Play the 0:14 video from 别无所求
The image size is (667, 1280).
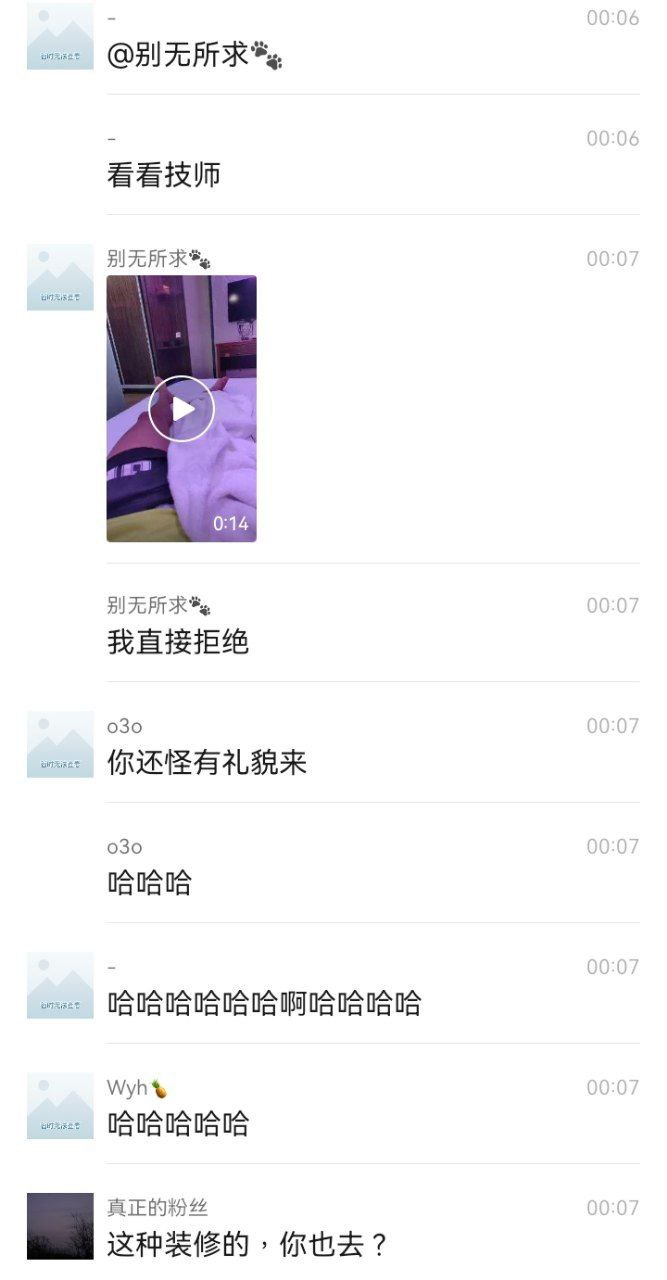(x=181, y=408)
